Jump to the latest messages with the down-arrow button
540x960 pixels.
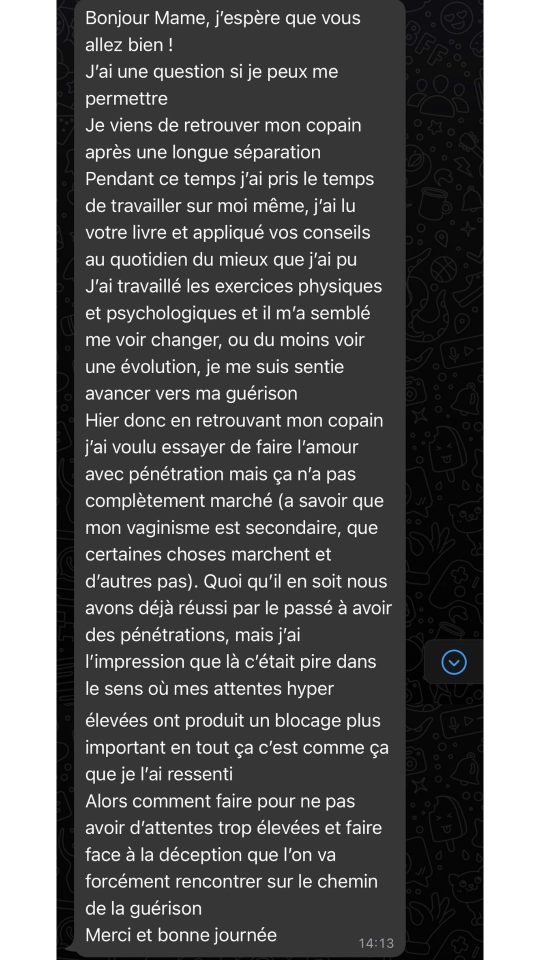[x=454, y=662]
